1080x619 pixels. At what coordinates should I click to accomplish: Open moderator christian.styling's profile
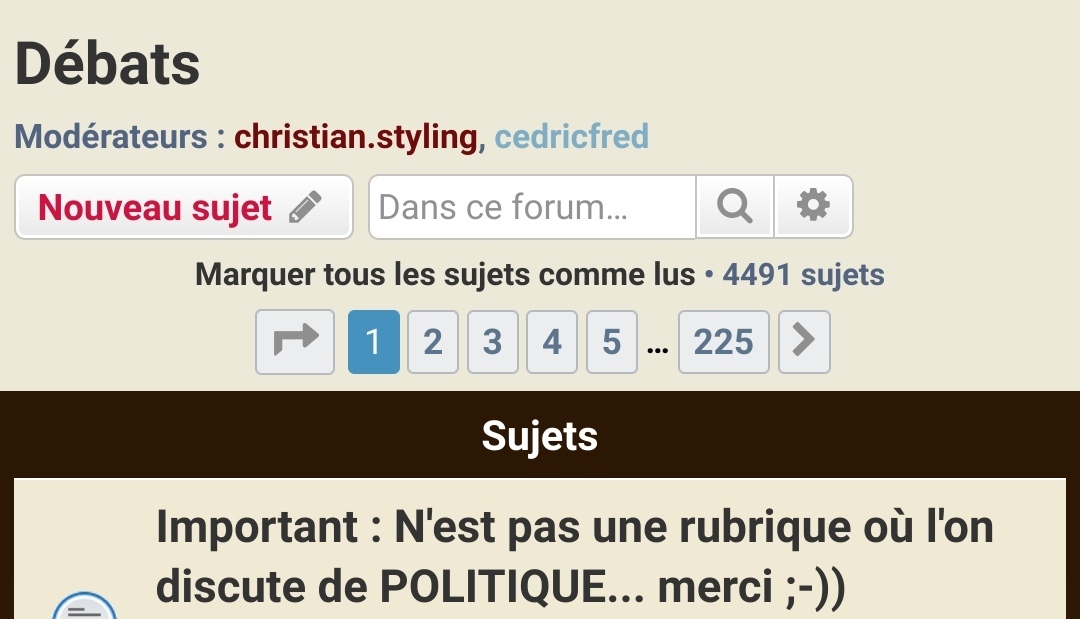point(356,136)
